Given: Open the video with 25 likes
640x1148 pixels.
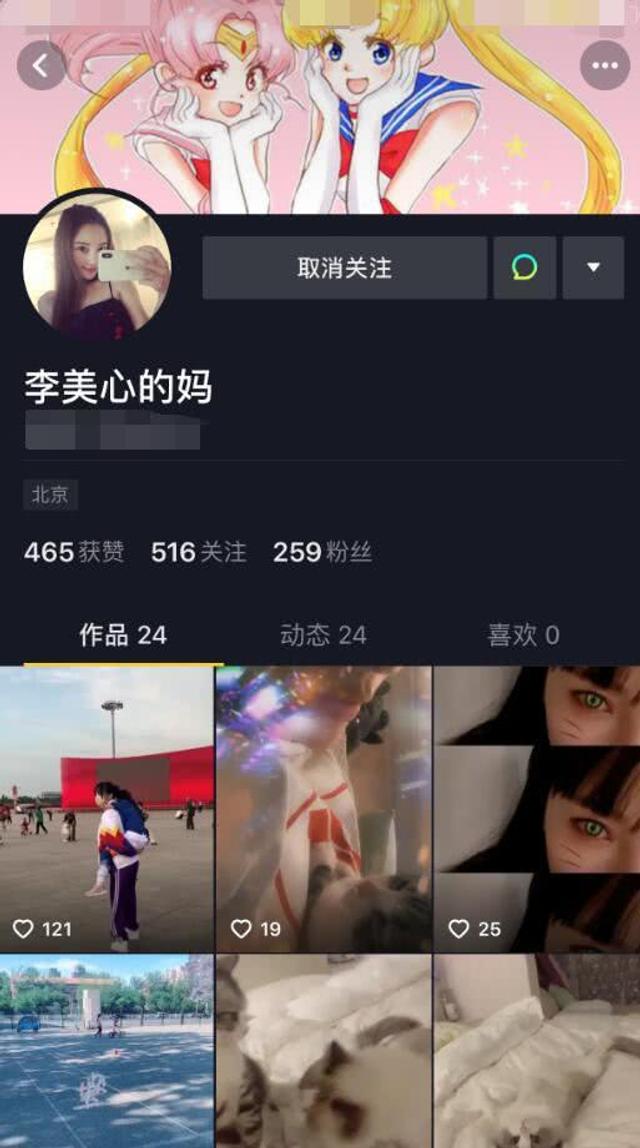Looking at the screenshot, I should pos(537,808).
